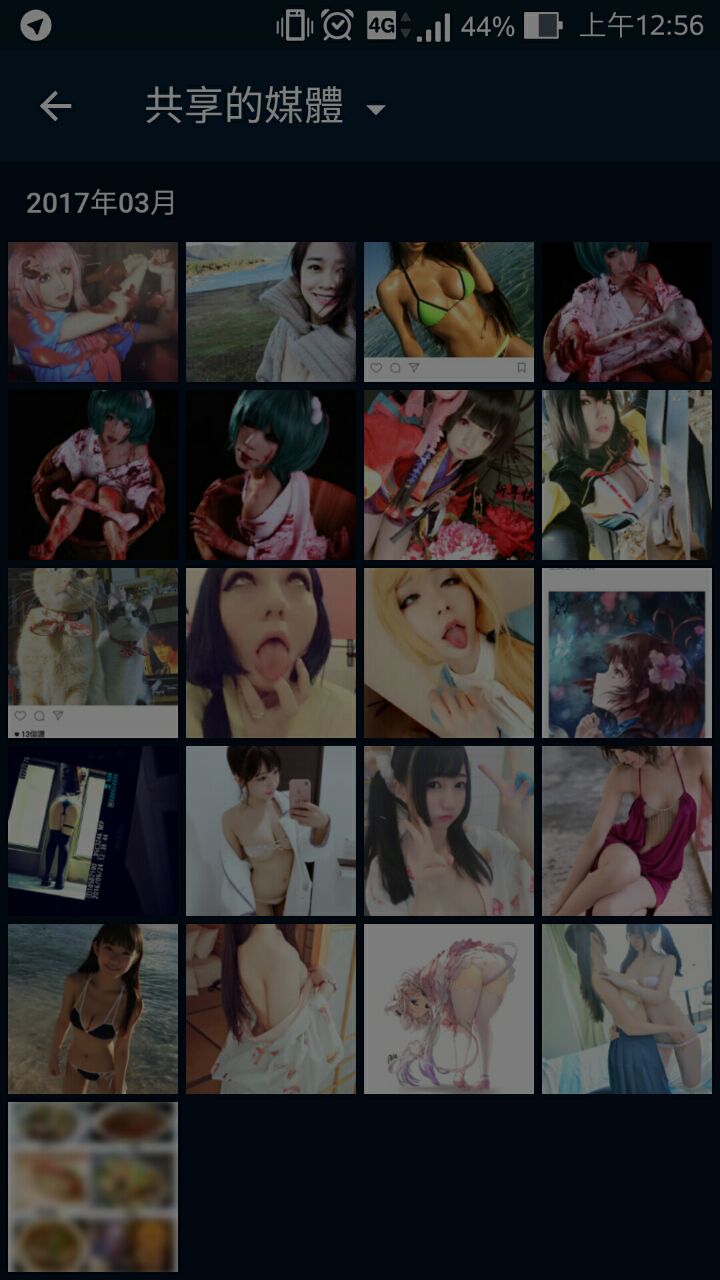
Task: Open the blonde-haired selfie thumbnail
Action: (x=449, y=653)
